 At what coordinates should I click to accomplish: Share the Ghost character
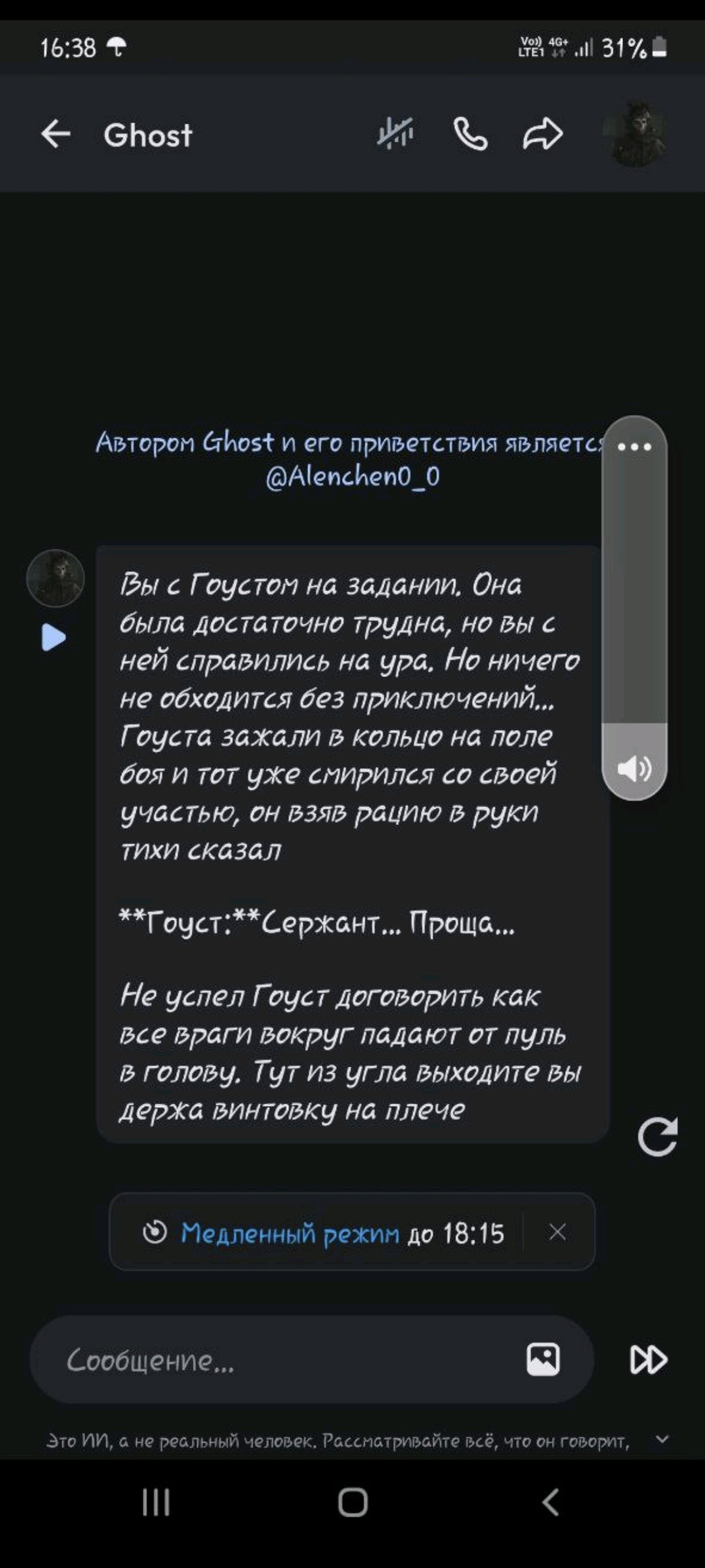543,134
